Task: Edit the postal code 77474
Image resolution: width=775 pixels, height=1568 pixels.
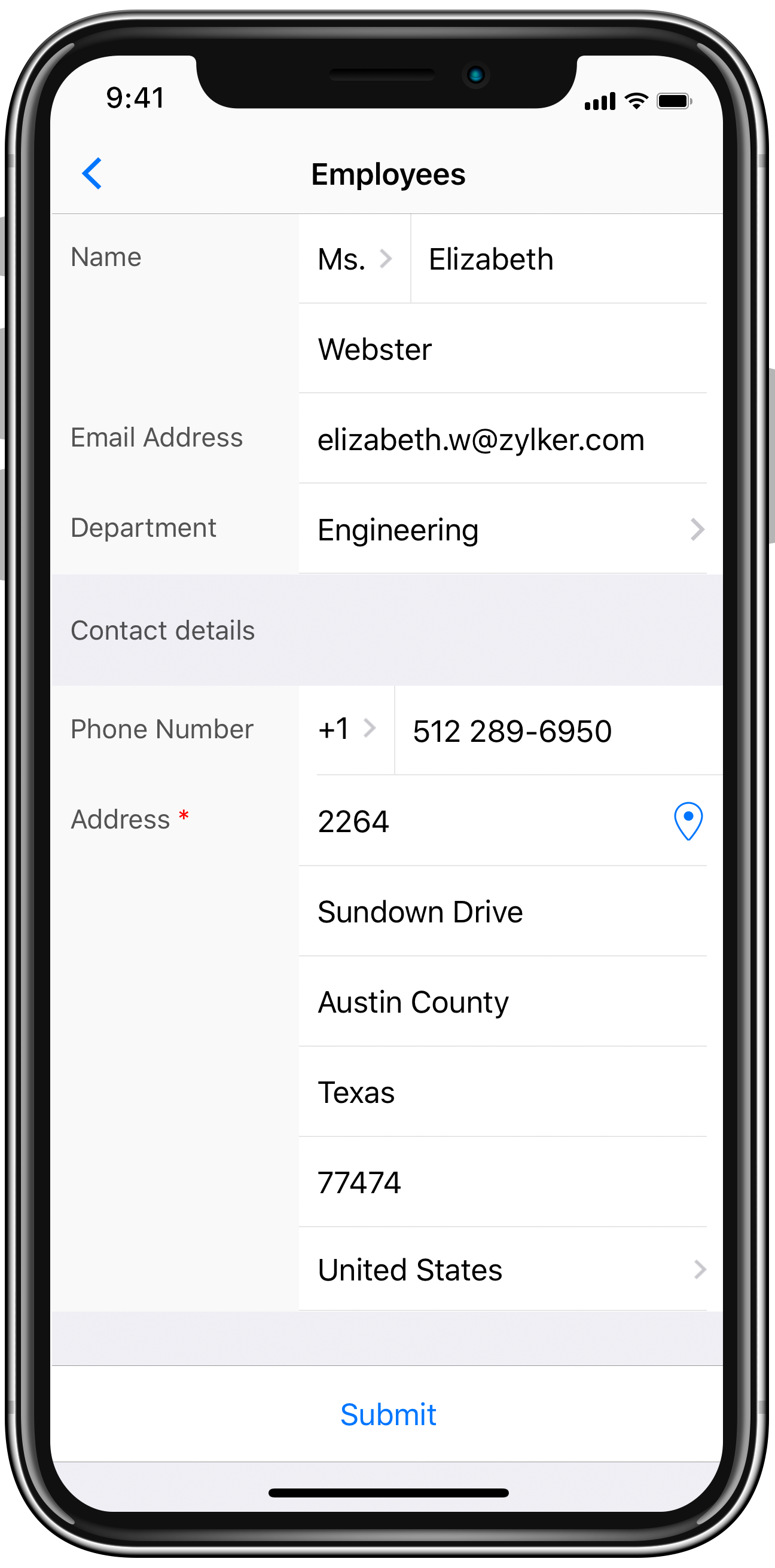Action: 502,1182
